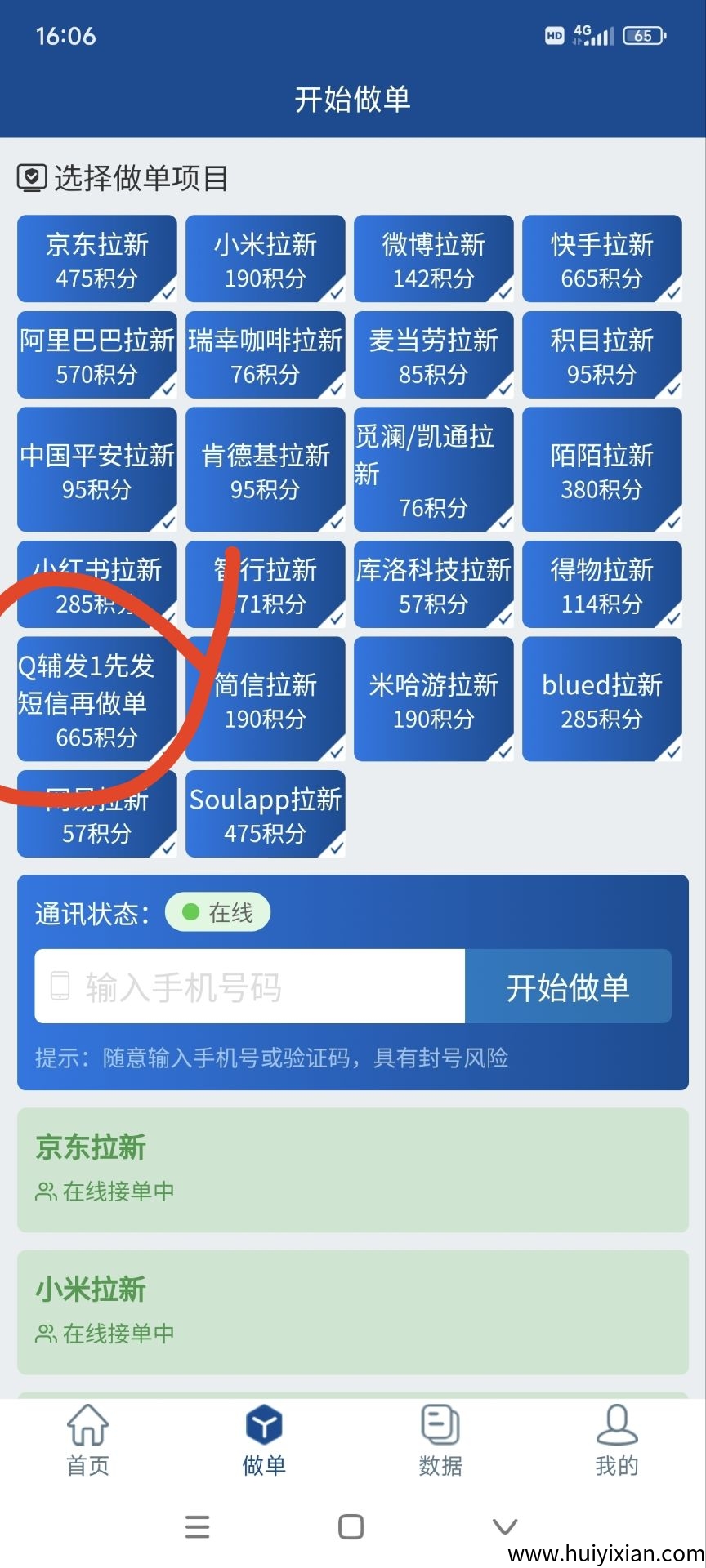This screenshot has width=706, height=1568.
Task: Choose the blued拉新 task tile
Action: tap(602, 700)
